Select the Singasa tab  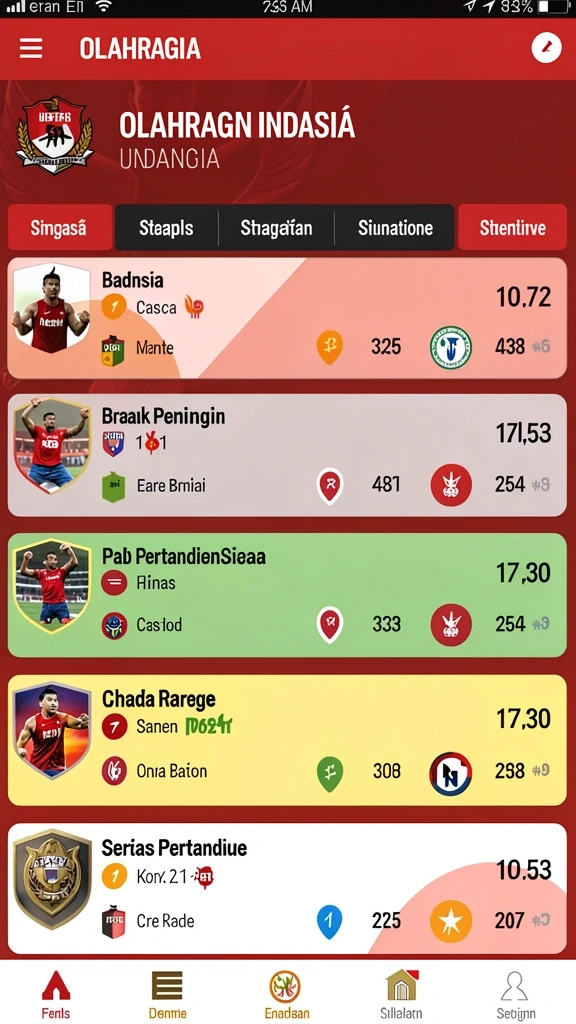tap(60, 227)
